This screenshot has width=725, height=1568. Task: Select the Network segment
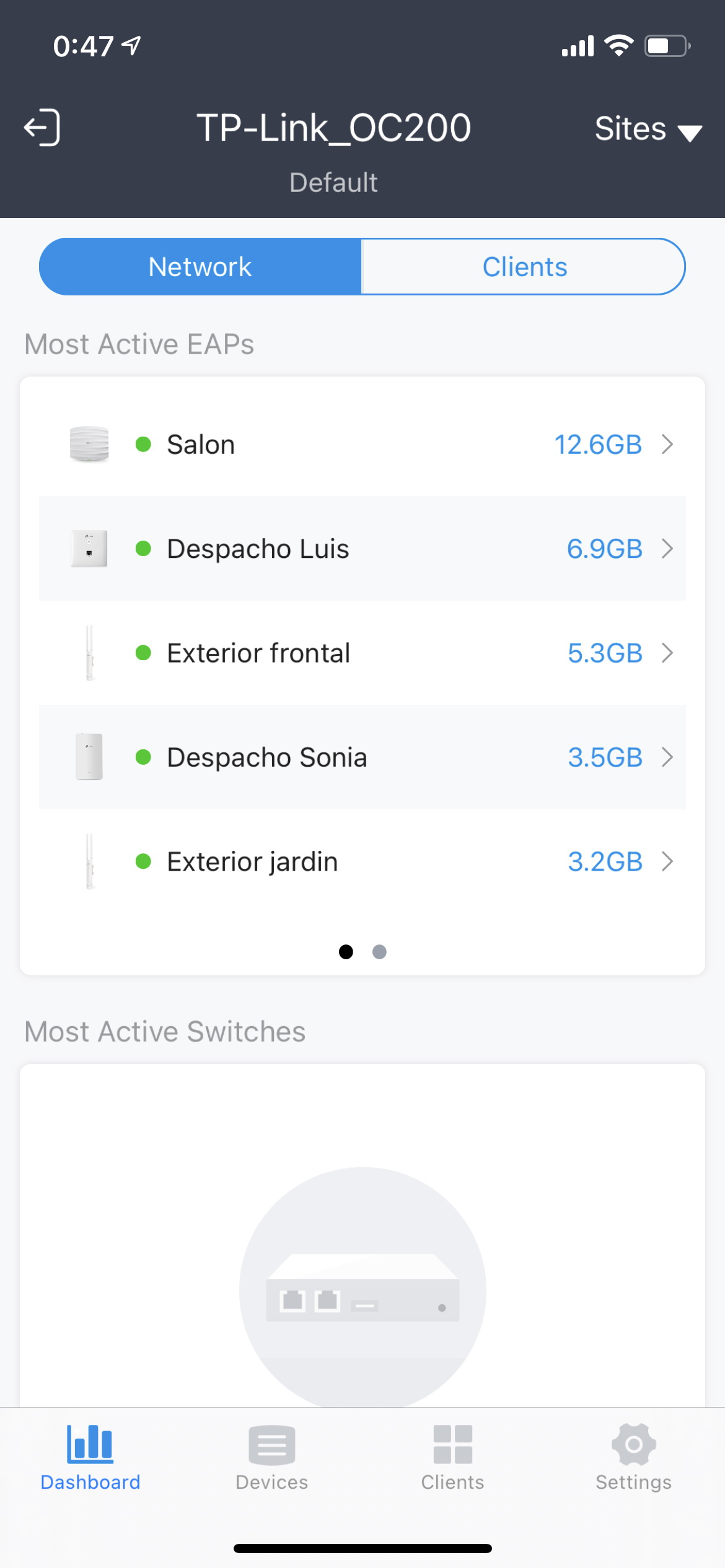point(200,267)
